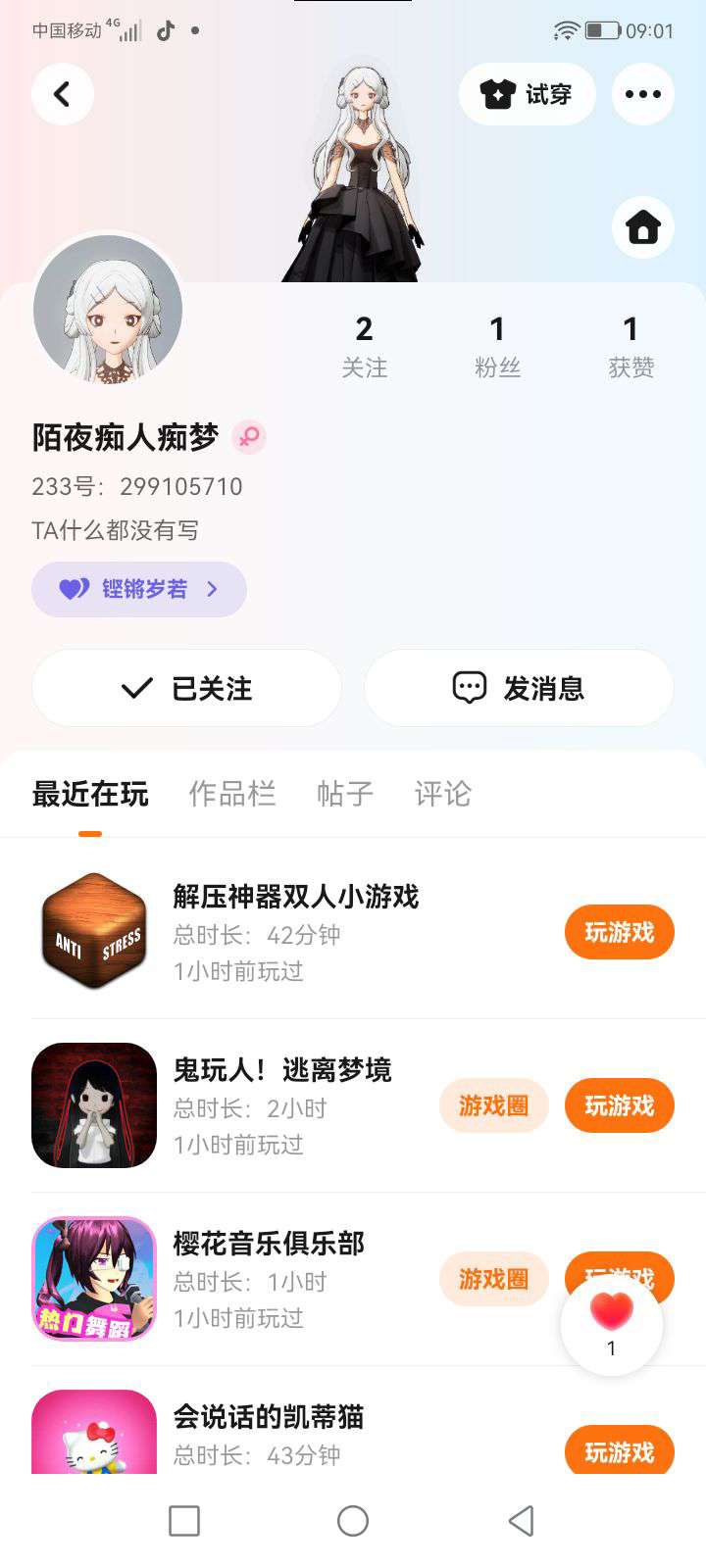This screenshot has width=706, height=1568.
Task: Open the three-dot overflow menu
Action: (x=642, y=94)
